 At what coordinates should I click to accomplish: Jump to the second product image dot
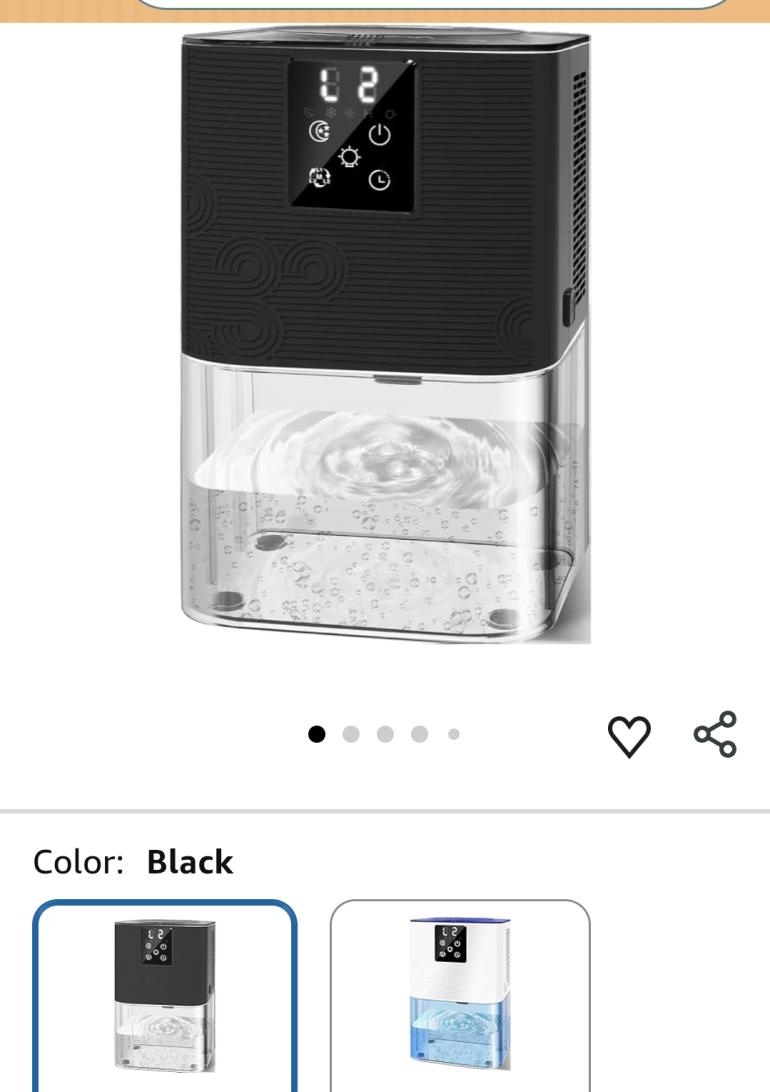[x=351, y=734]
